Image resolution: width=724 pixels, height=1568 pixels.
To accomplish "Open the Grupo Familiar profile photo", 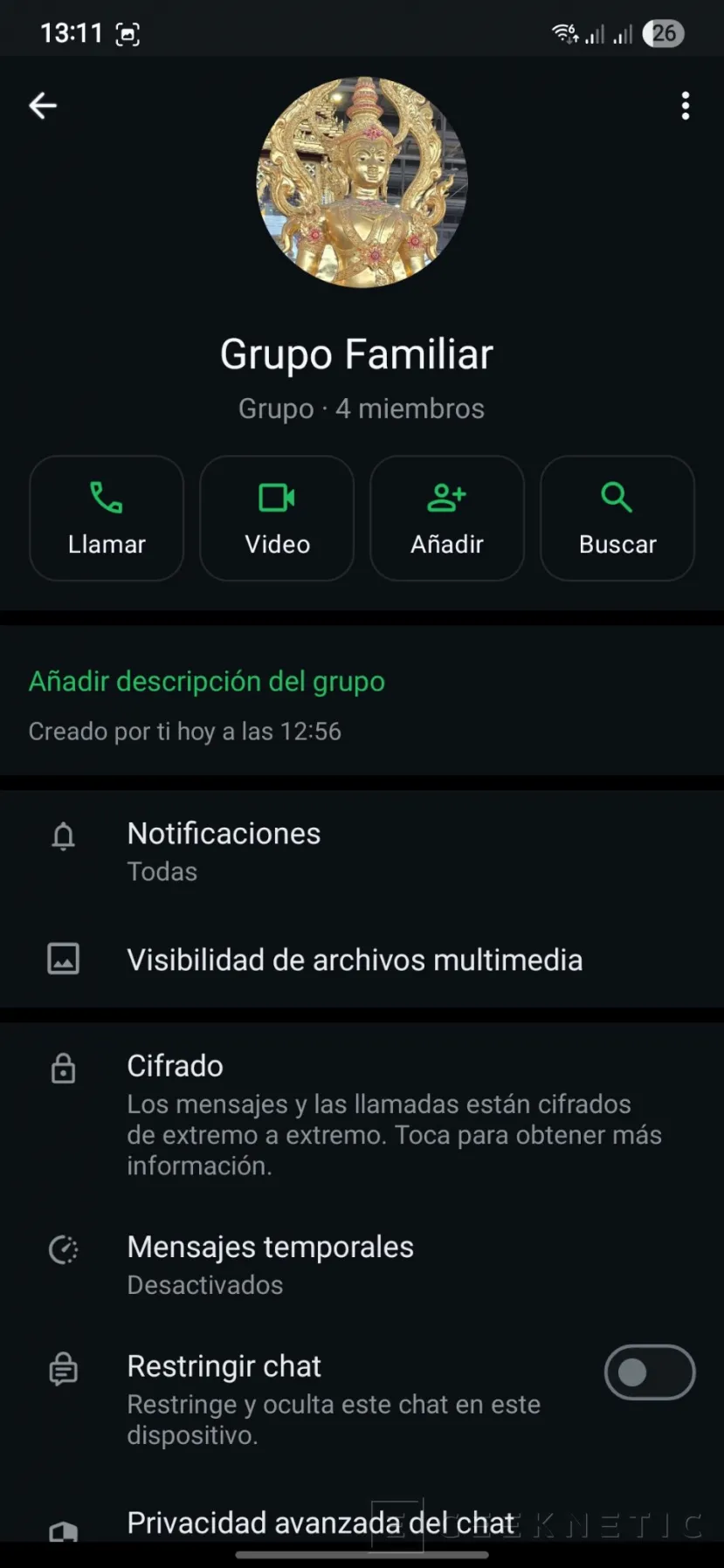I will (361, 180).
